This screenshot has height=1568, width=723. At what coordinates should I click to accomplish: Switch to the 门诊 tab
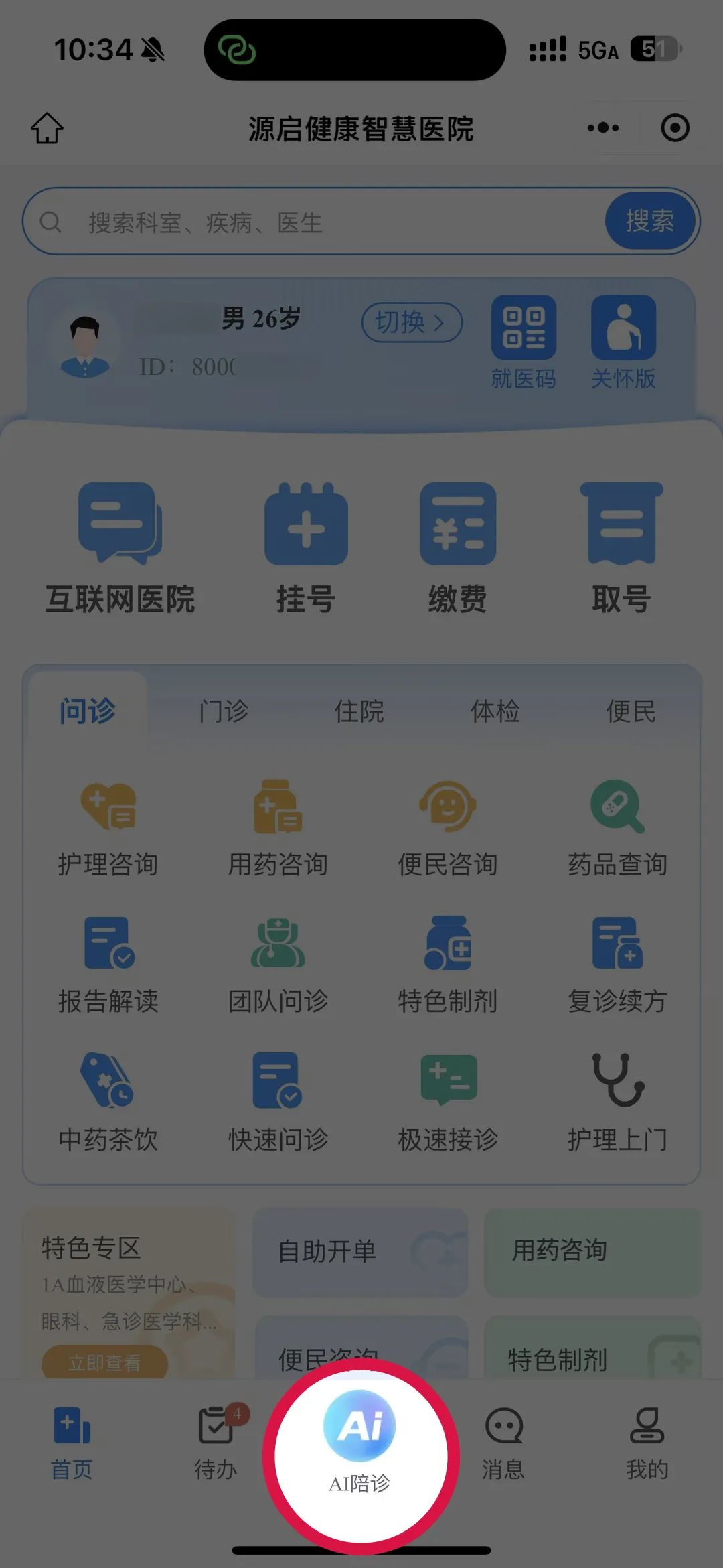pos(224,711)
